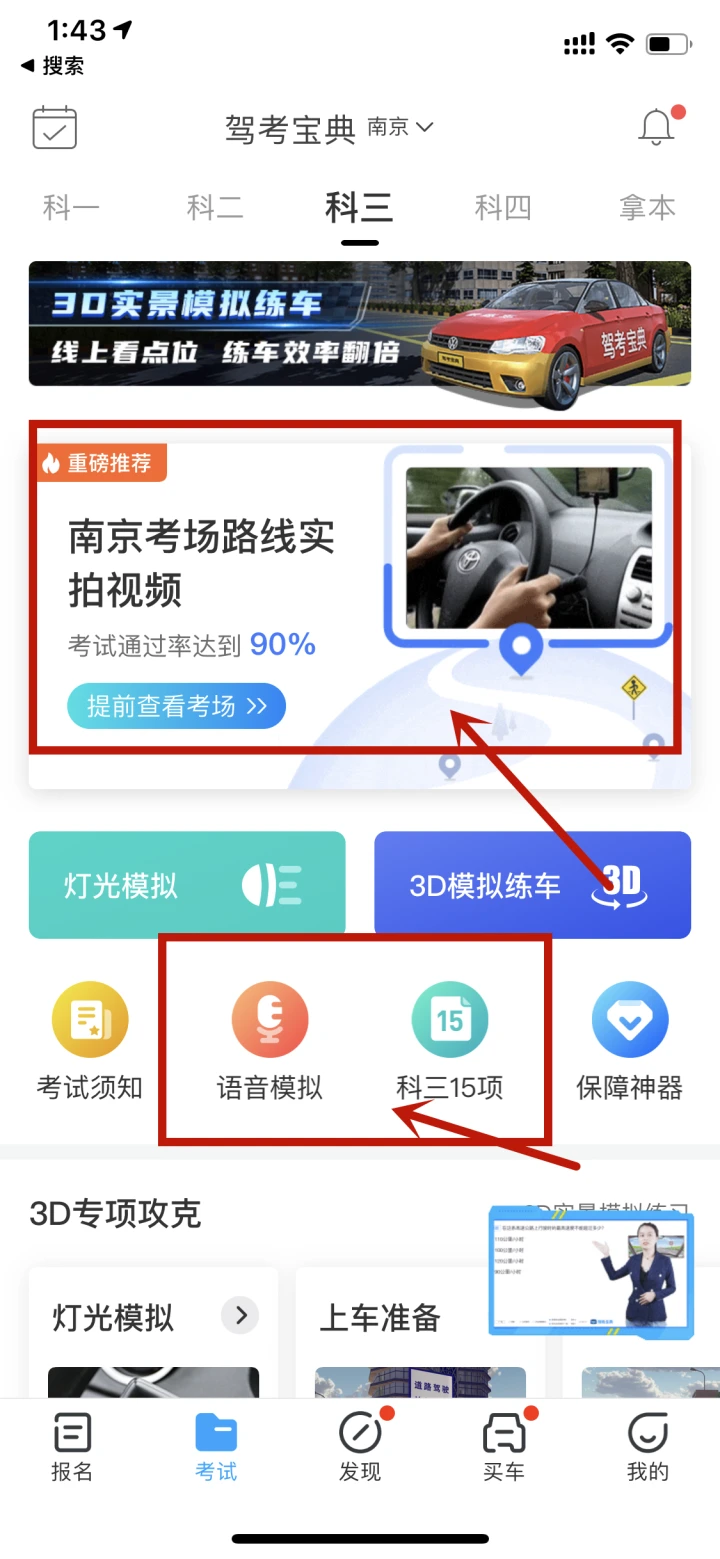Open the notifications bell
Screen dimensions: 720x1559
pyautogui.click(x=657, y=128)
